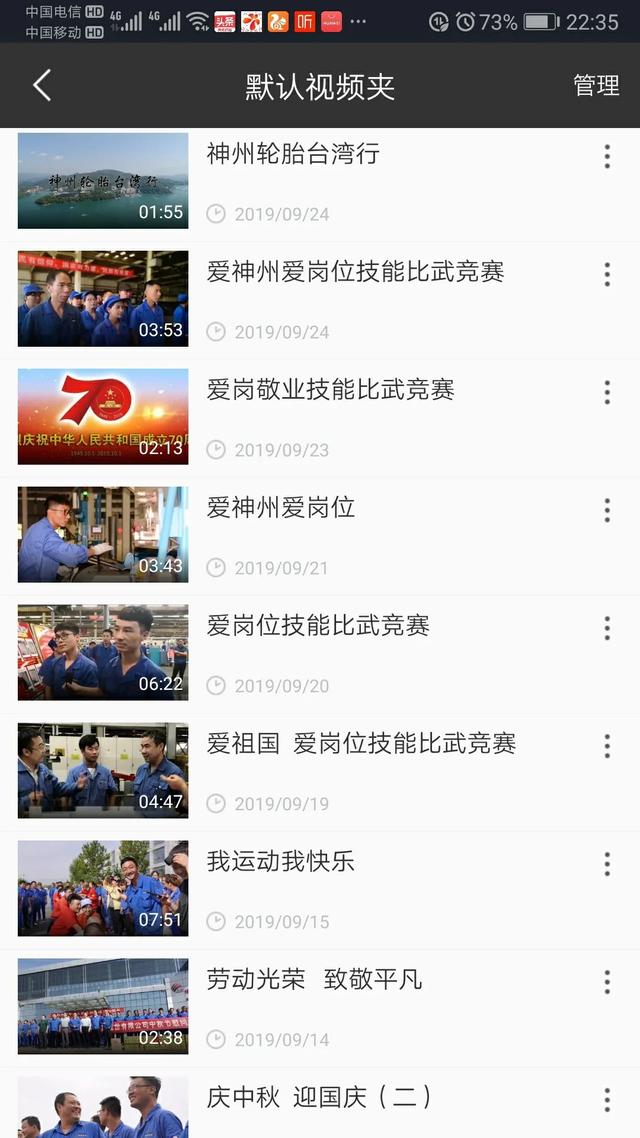Open the video 神州轮胎台湾行
The width and height of the screenshot is (640, 1138).
(320, 181)
